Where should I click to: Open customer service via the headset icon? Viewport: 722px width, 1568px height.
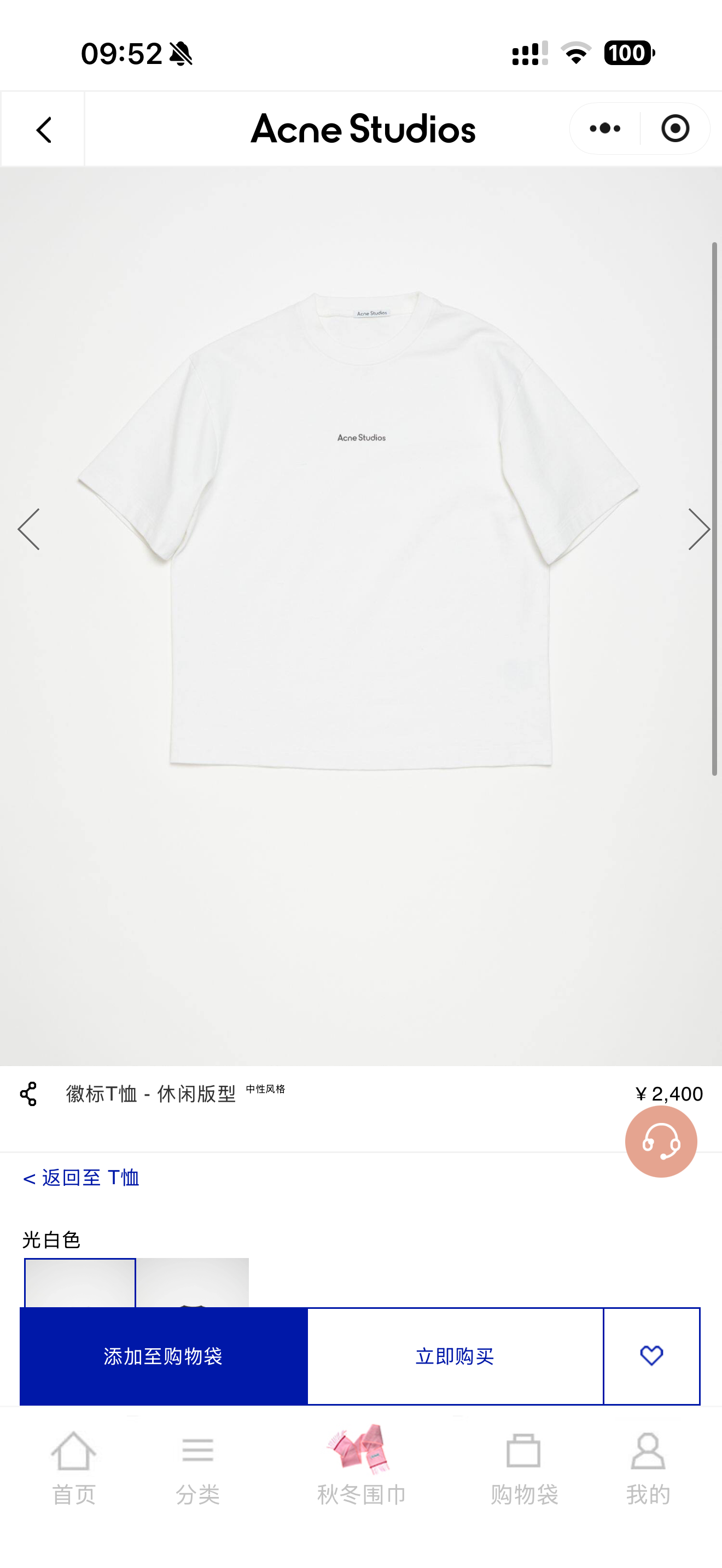point(661,1140)
